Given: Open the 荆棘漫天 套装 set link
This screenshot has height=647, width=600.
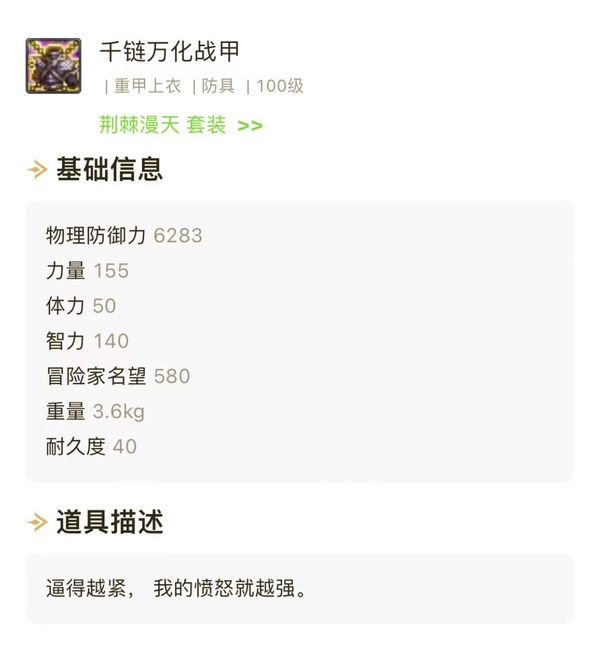Looking at the screenshot, I should tap(180, 125).
